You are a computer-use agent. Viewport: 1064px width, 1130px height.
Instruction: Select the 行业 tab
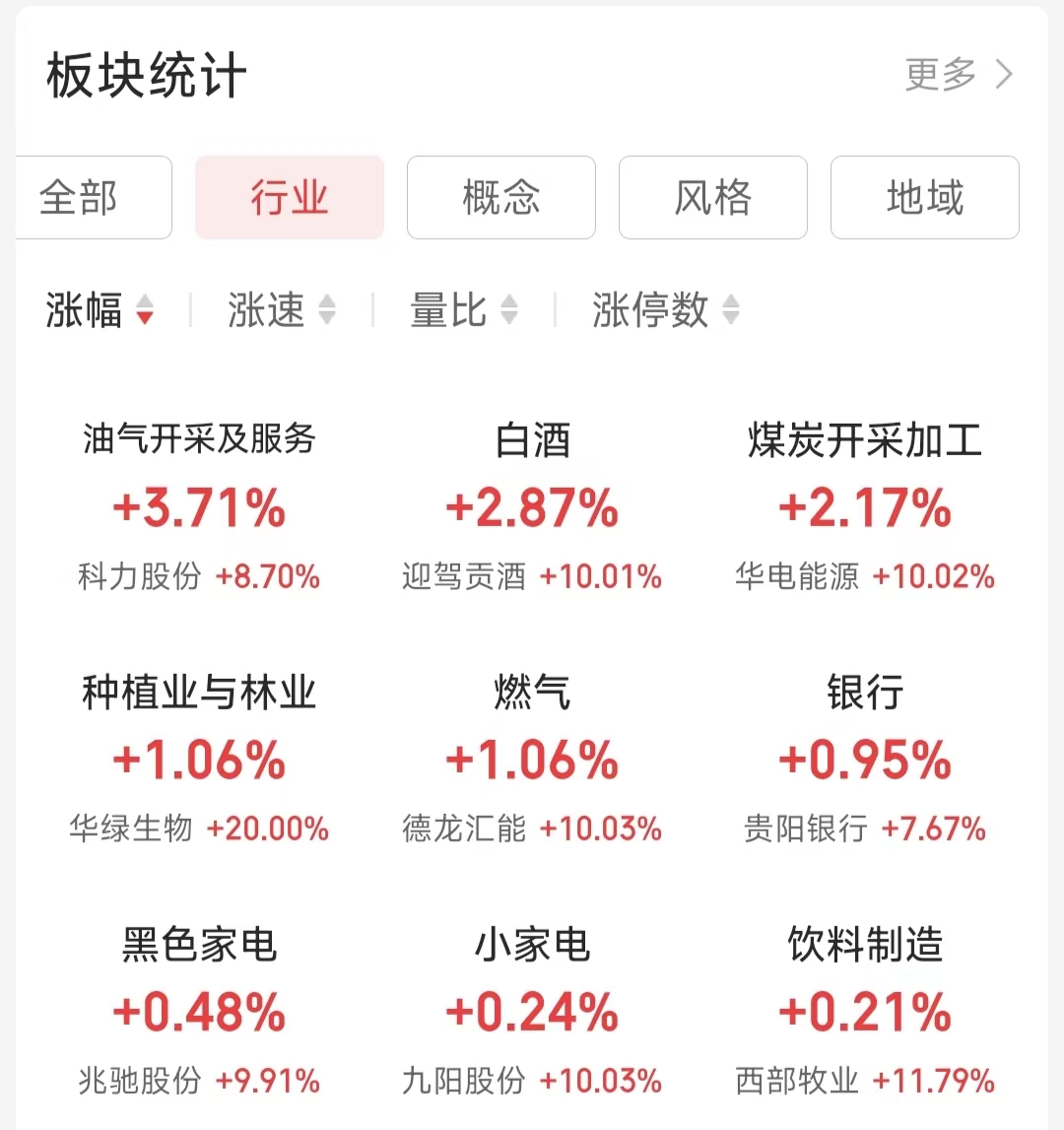pyautogui.click(x=290, y=198)
